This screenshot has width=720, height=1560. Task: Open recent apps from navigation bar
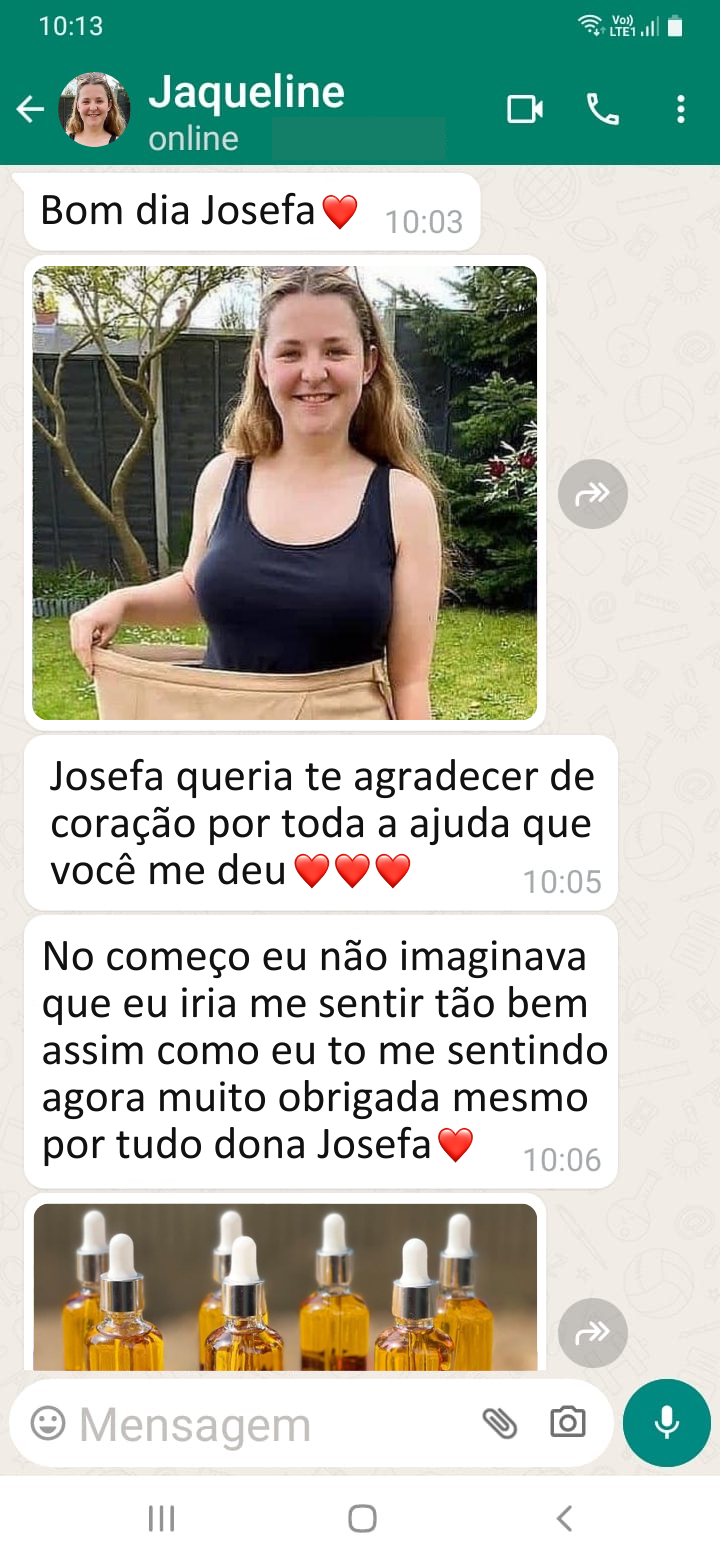(x=161, y=1518)
